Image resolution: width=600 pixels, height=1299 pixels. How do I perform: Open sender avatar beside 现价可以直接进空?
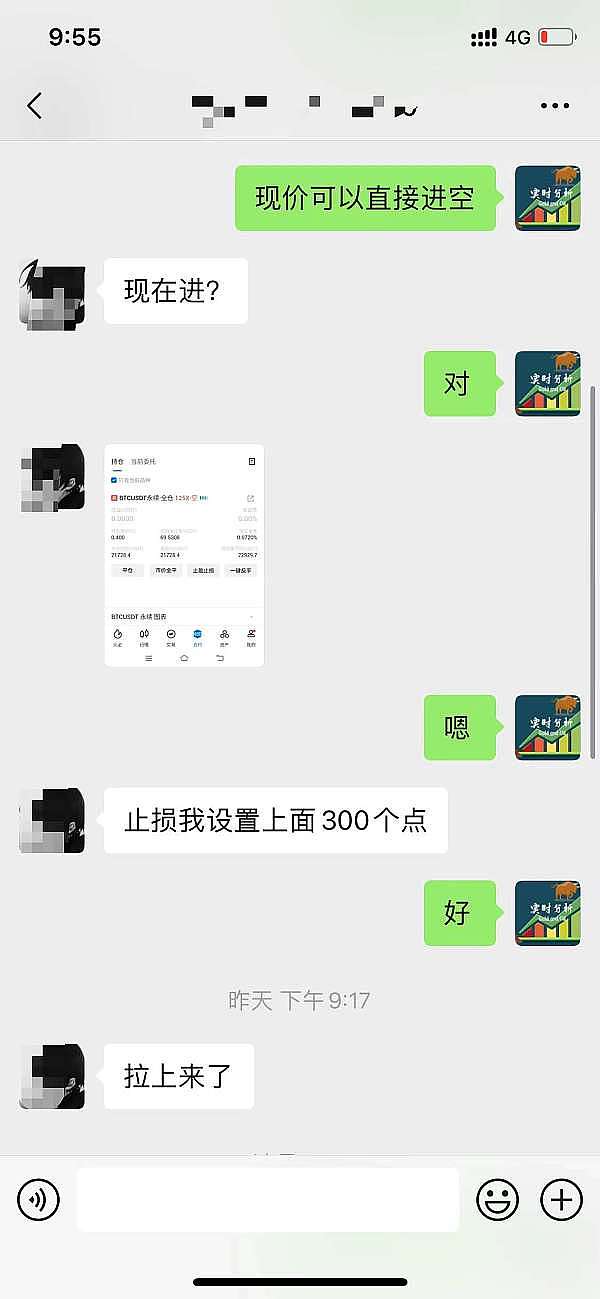click(547, 198)
